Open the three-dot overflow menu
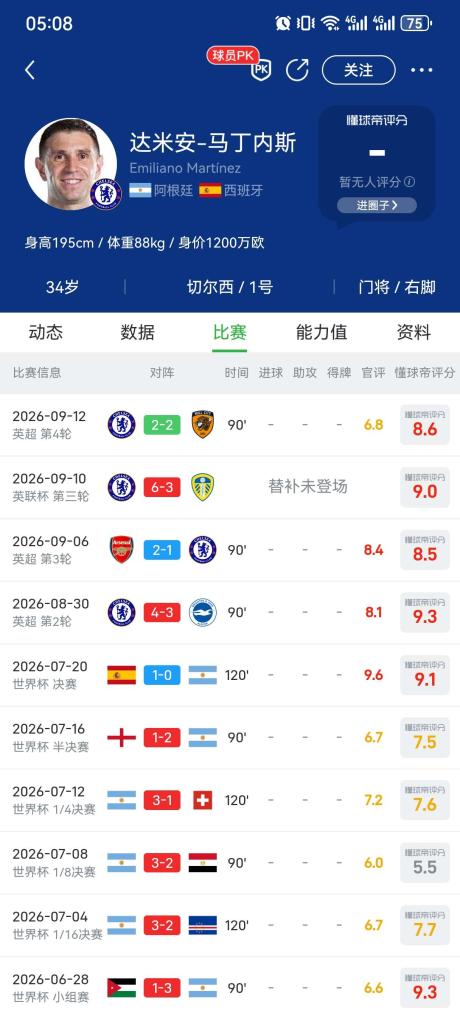460x1016 pixels. [x=422, y=70]
